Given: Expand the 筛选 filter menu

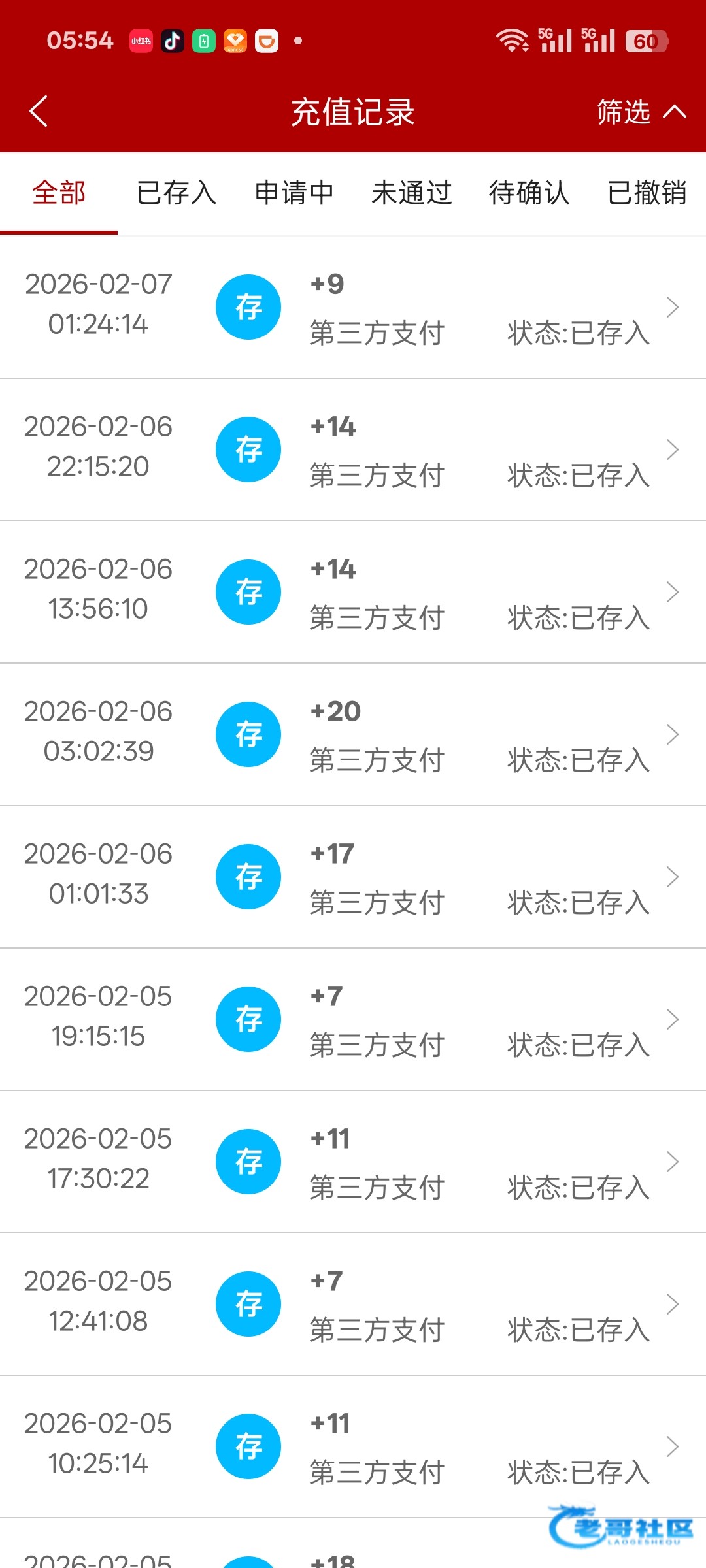Looking at the screenshot, I should tap(641, 112).
